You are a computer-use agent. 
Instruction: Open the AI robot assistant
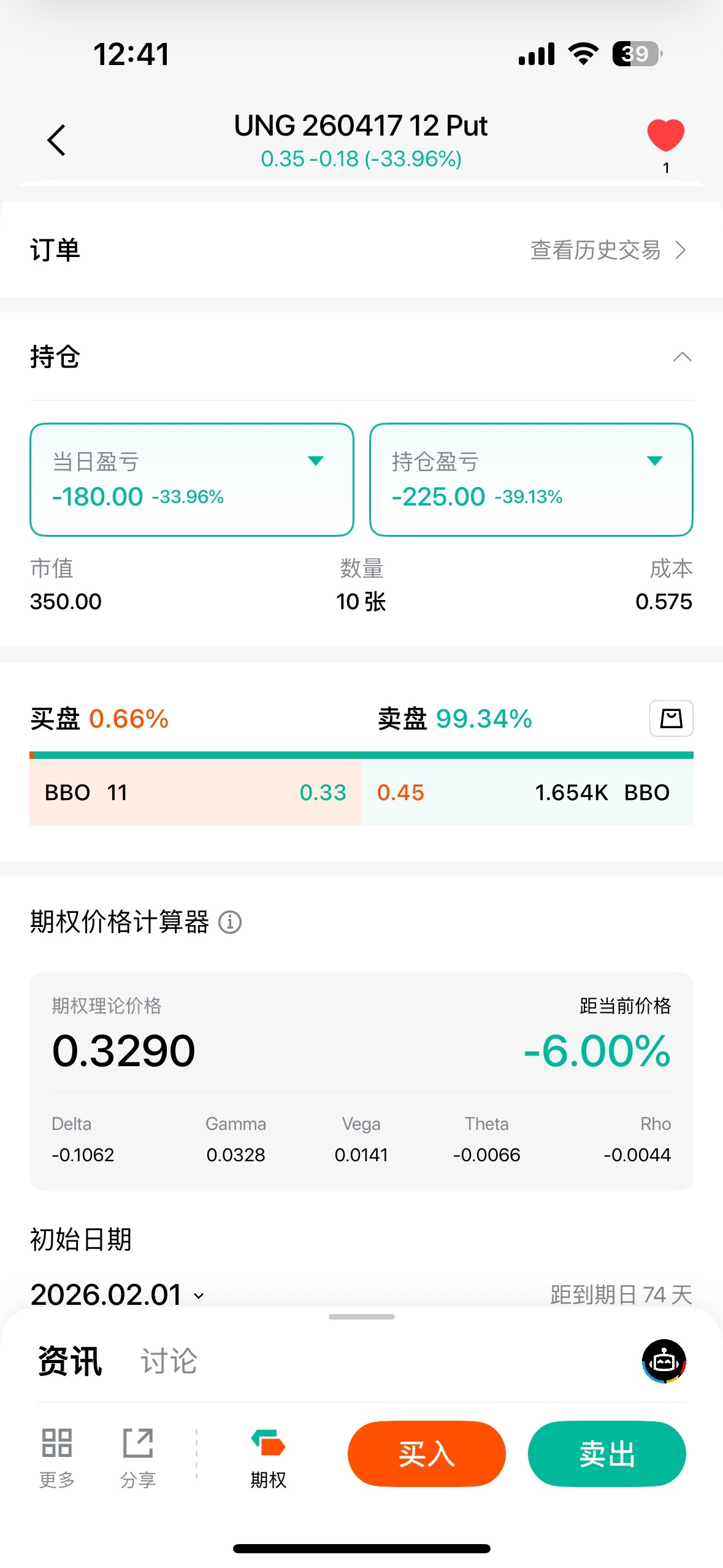point(664,1362)
